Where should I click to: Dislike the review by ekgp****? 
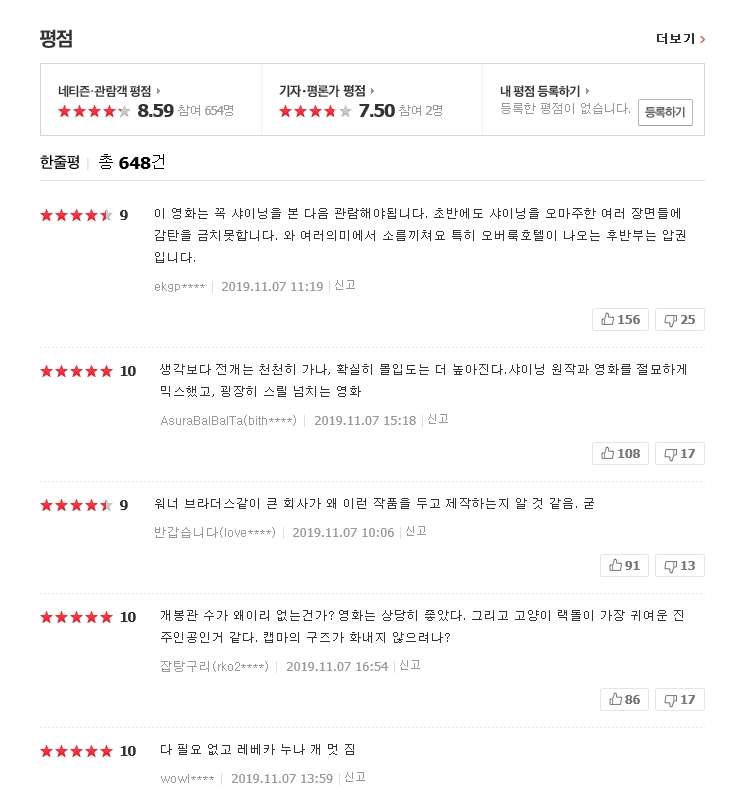coord(679,320)
